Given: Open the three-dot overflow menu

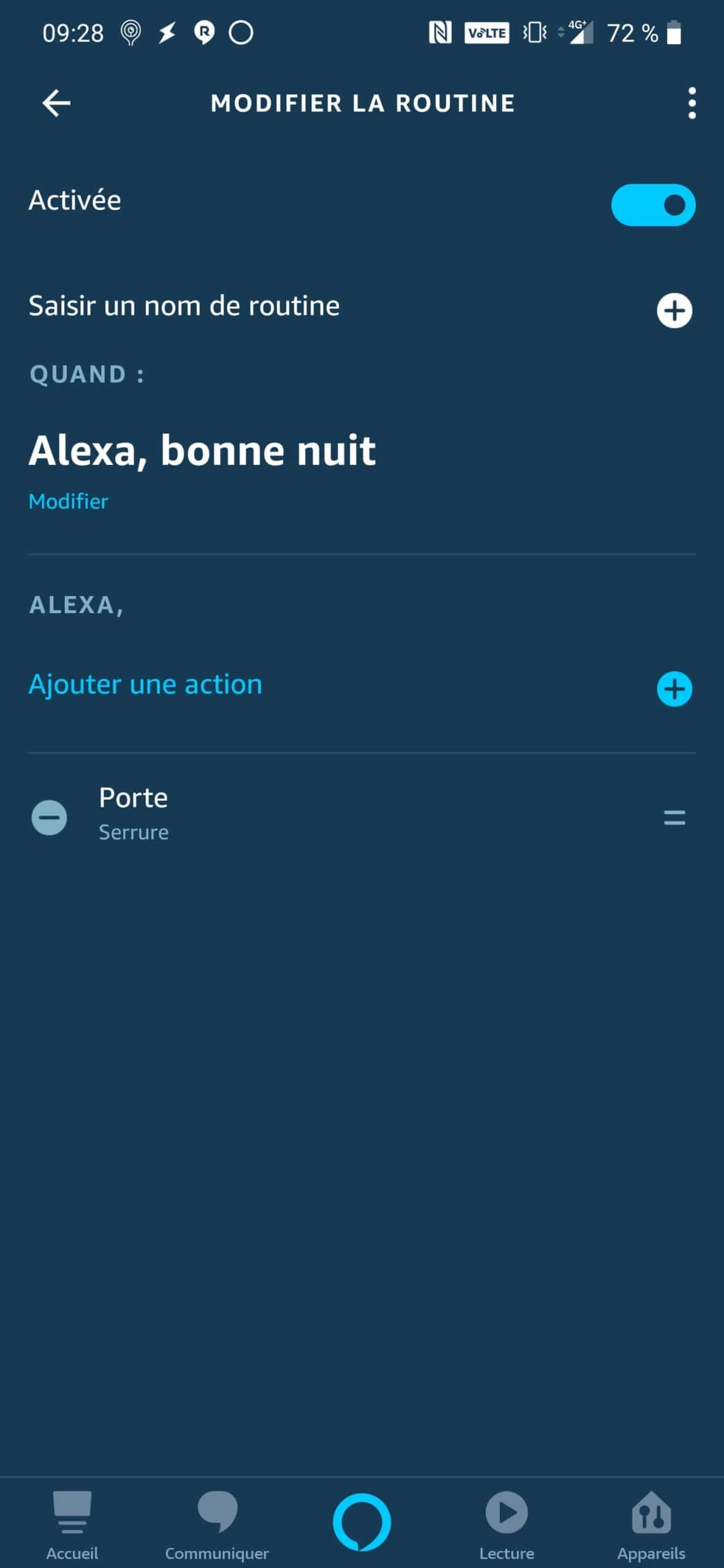Looking at the screenshot, I should pos(692,103).
